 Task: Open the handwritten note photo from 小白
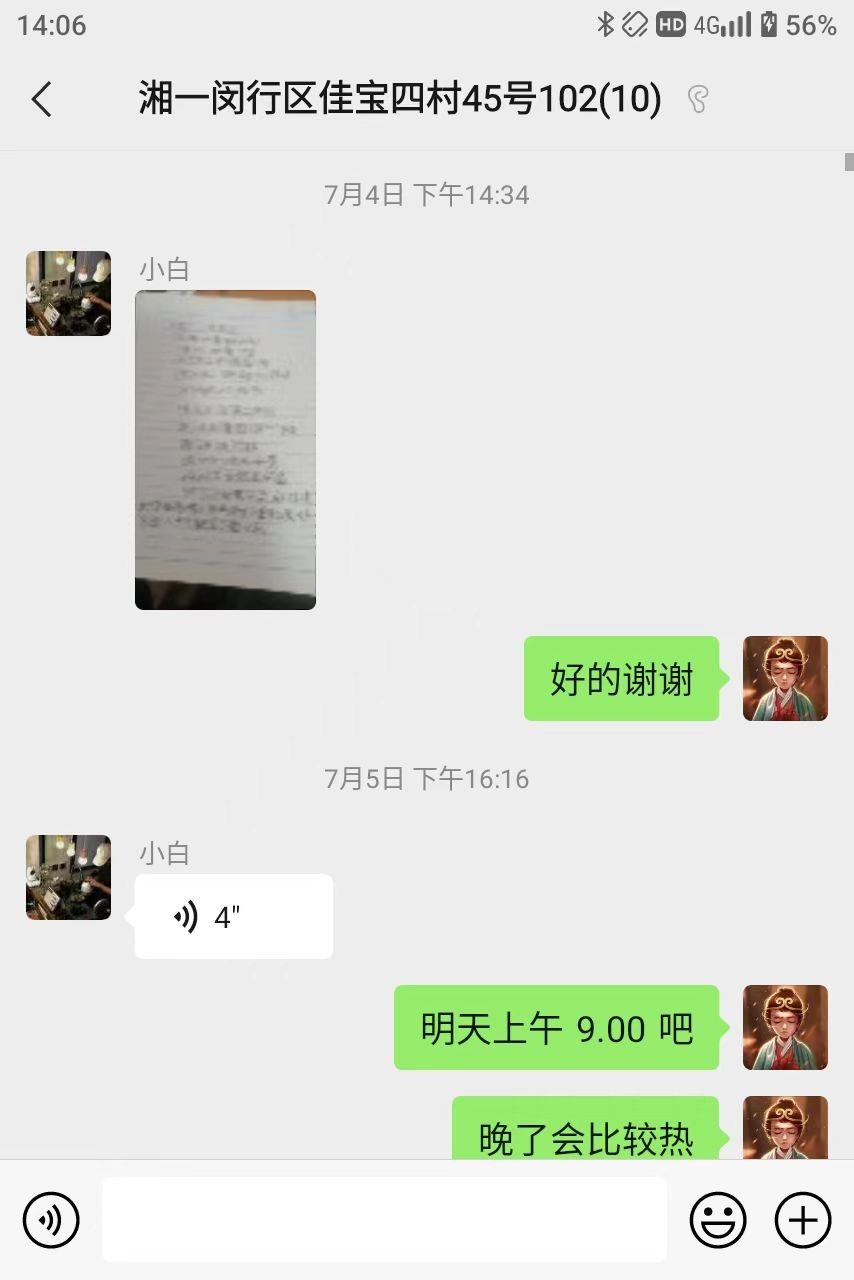click(225, 449)
